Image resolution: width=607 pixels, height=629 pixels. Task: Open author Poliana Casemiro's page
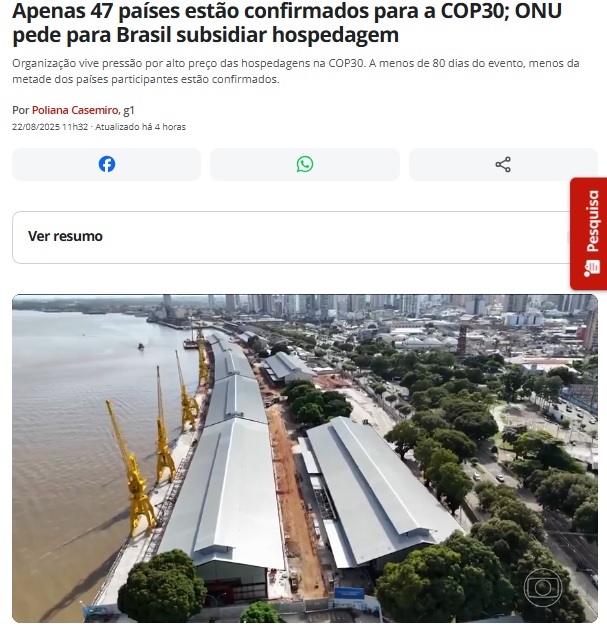[x=75, y=110]
